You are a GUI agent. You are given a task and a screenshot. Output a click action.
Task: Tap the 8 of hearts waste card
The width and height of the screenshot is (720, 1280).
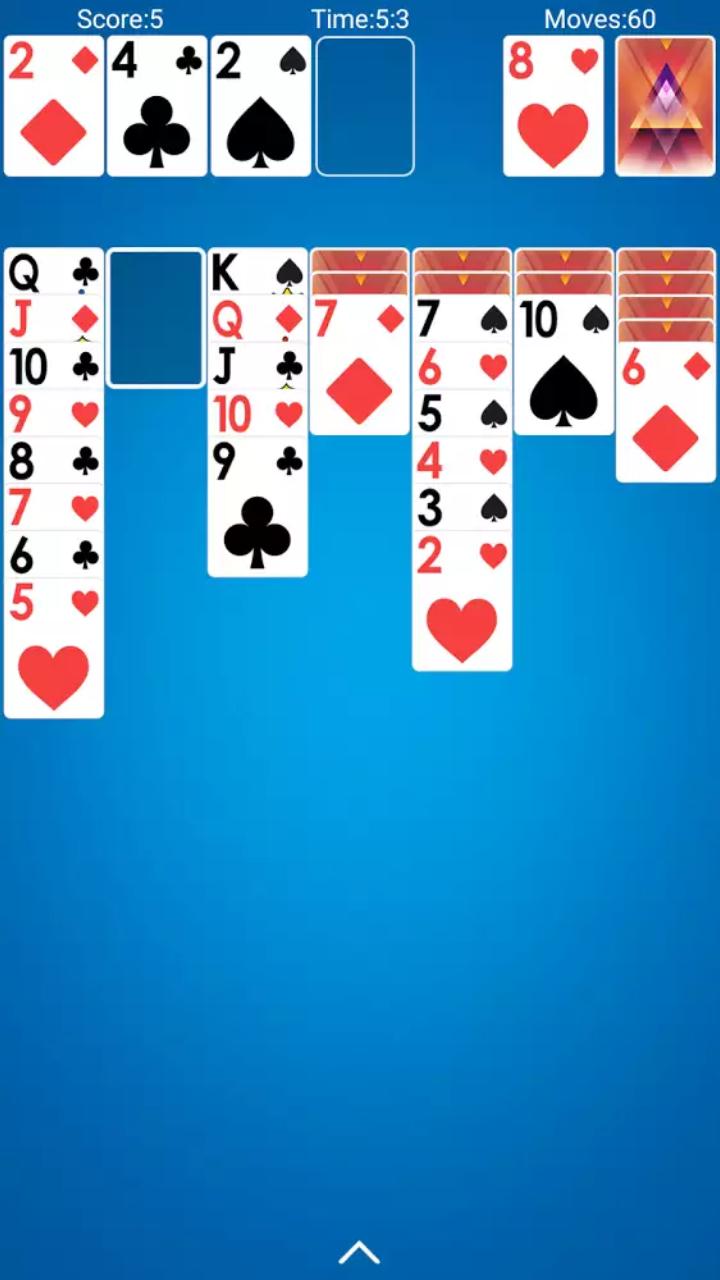point(553,106)
